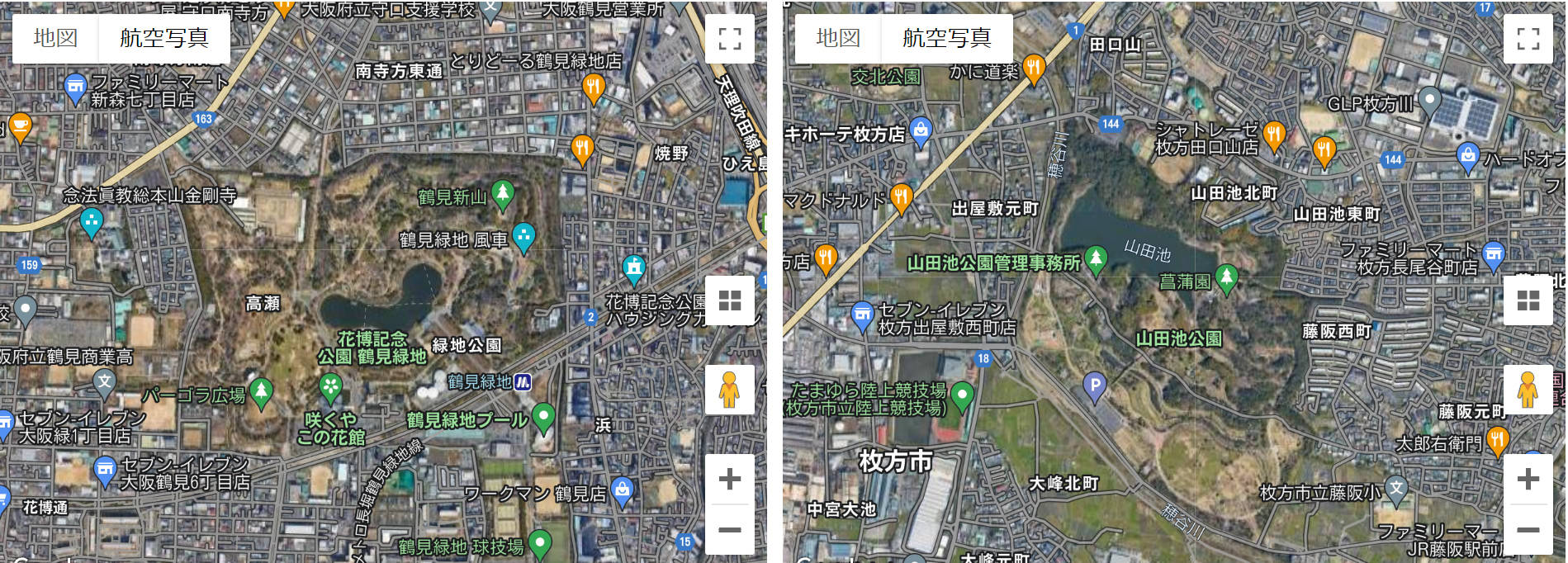This screenshot has width=1568, height=563.
Task: Open the 鶴見新山 park marker
Action: (x=502, y=194)
